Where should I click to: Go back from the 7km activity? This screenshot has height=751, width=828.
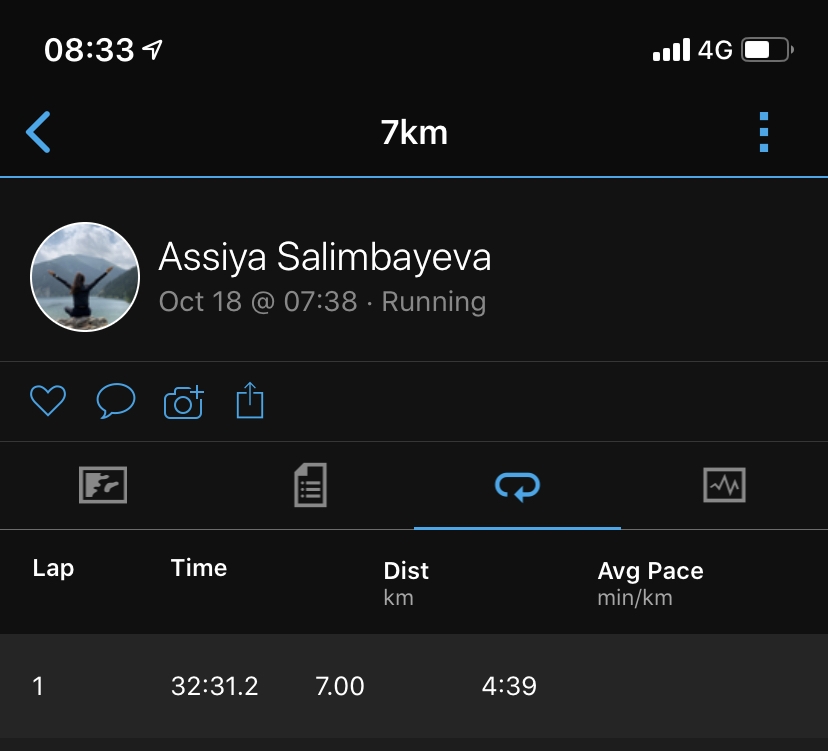pyautogui.click(x=38, y=132)
